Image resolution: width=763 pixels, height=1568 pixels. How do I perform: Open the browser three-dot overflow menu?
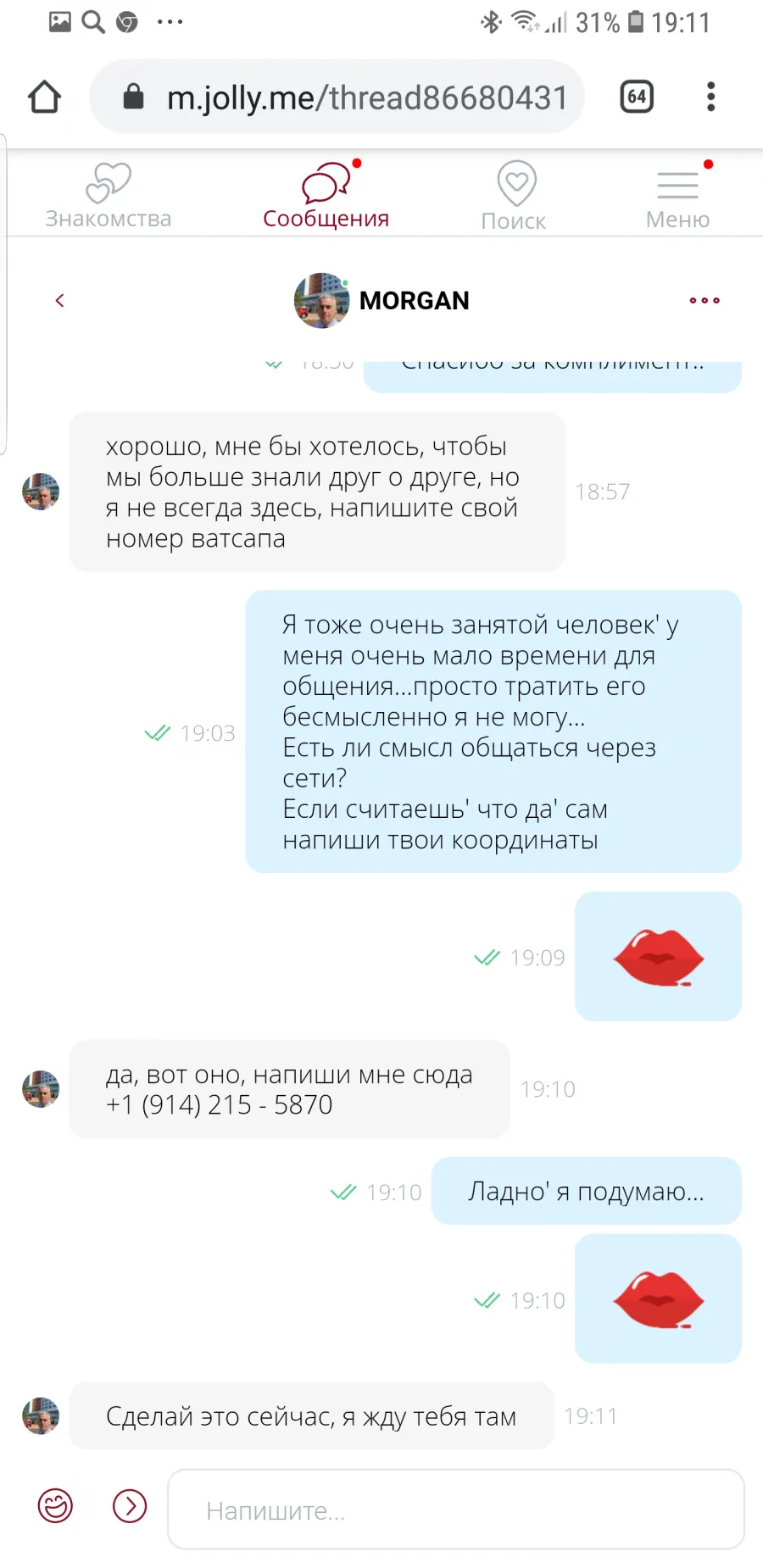coord(710,97)
